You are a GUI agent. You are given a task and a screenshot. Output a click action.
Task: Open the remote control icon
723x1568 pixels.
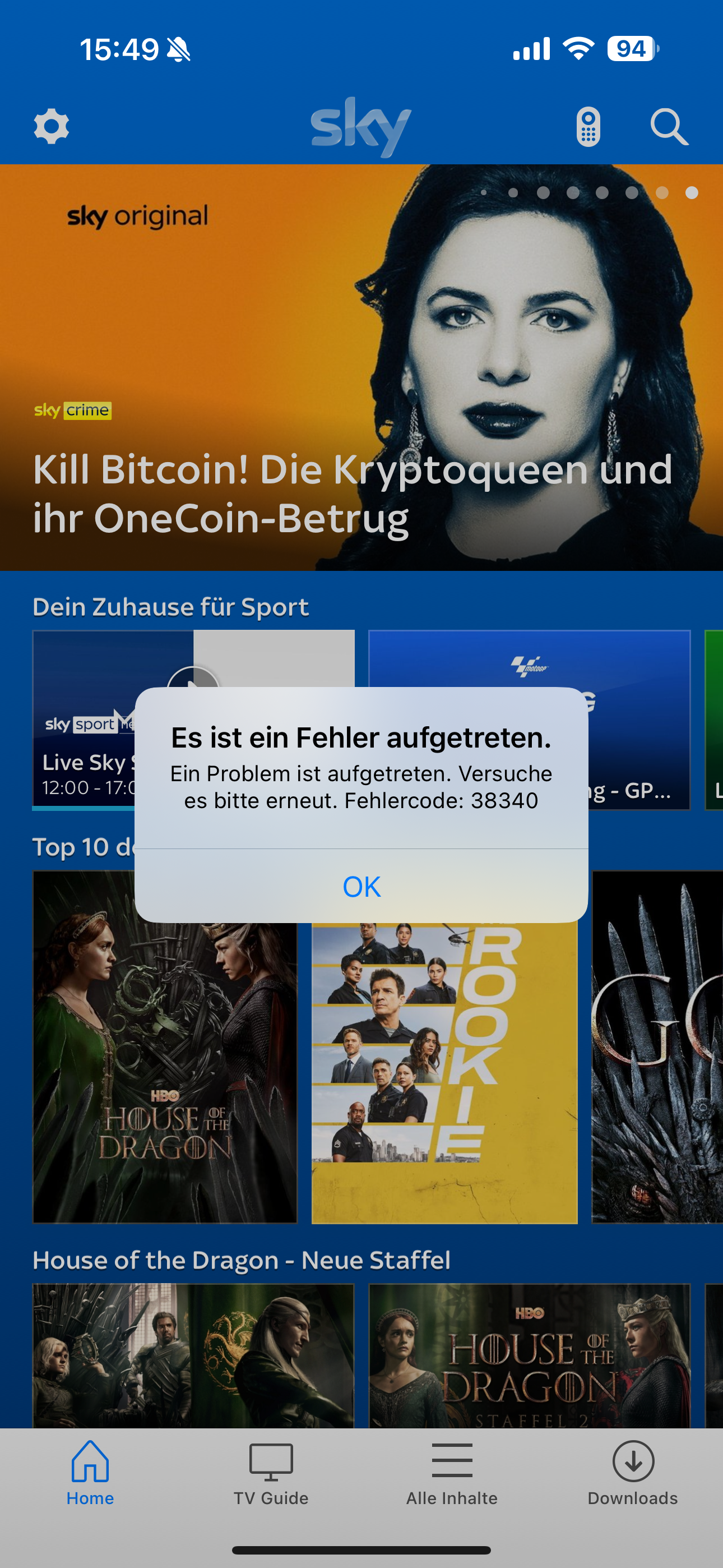click(x=588, y=127)
